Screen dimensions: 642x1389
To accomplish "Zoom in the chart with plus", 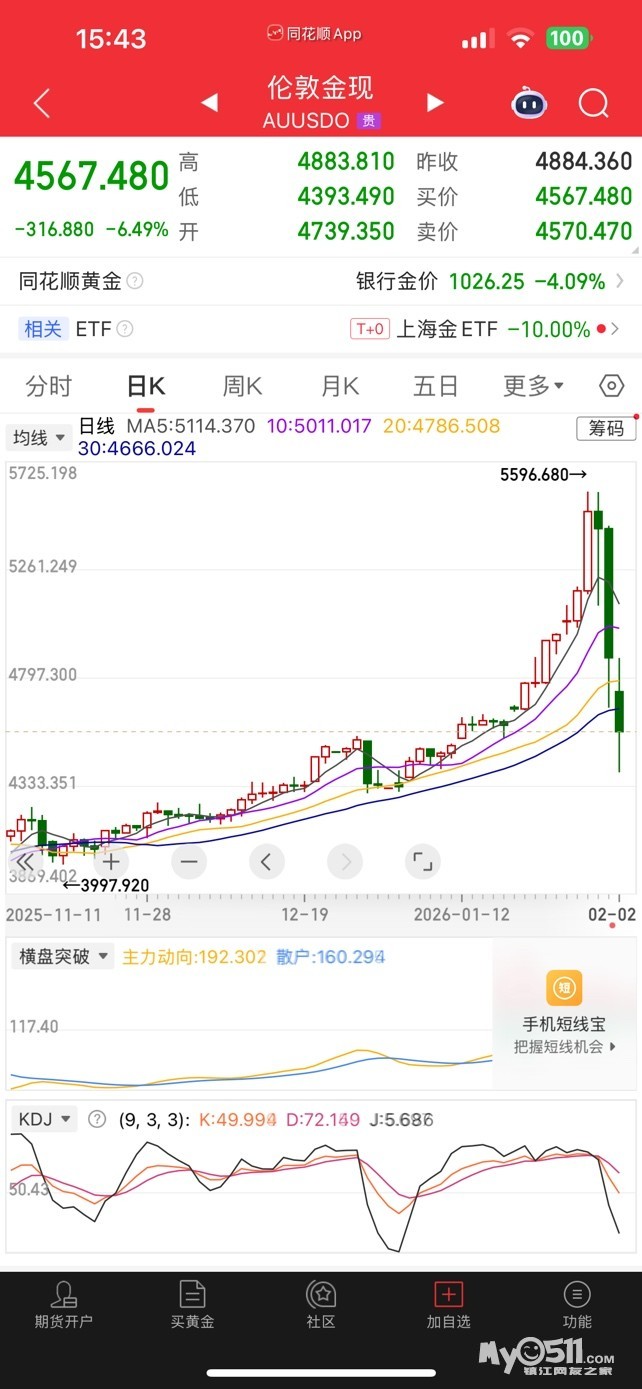I will pos(111,861).
